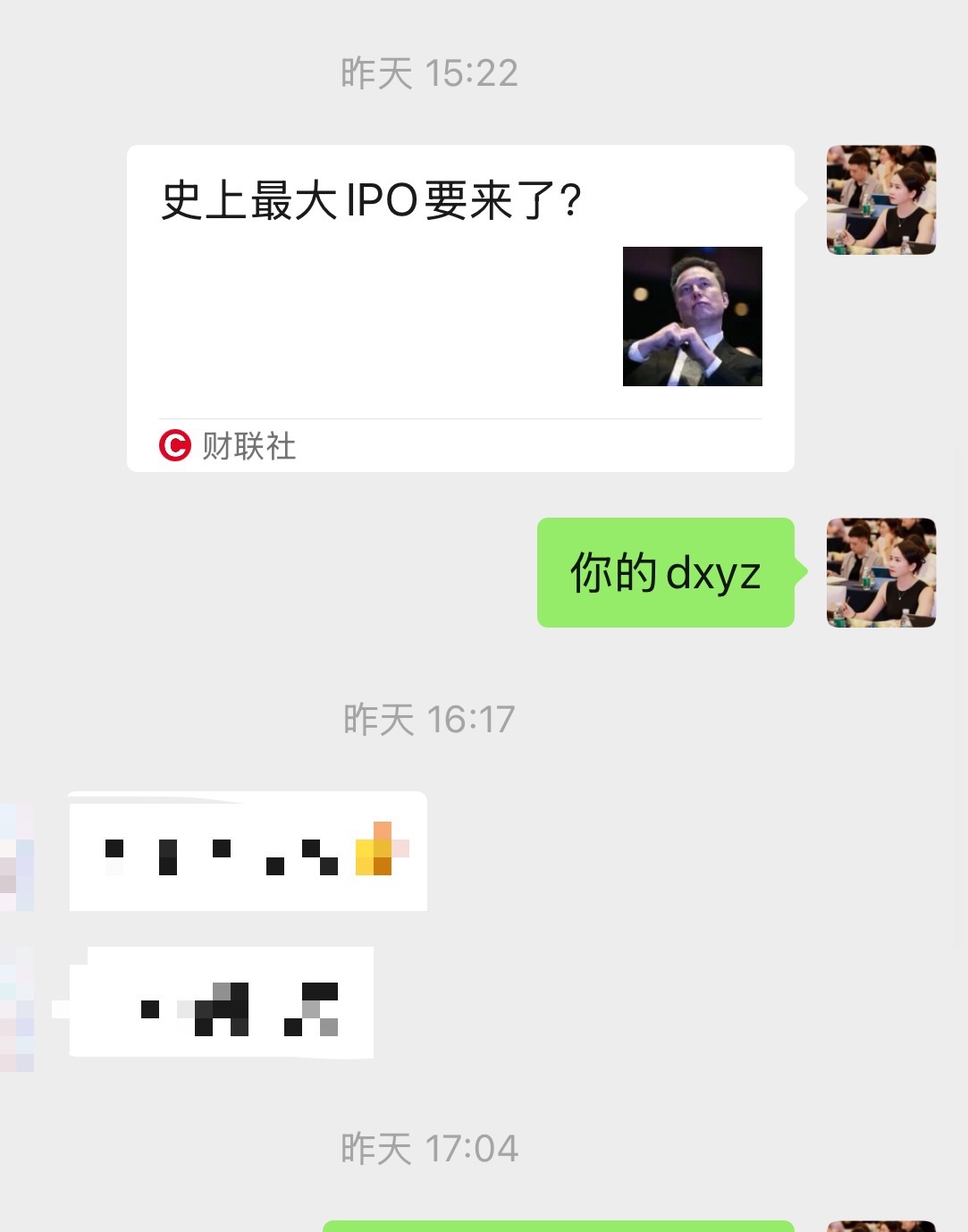Click the 昨天 16:17 timestamp
The height and width of the screenshot is (1232, 968).
429,719
